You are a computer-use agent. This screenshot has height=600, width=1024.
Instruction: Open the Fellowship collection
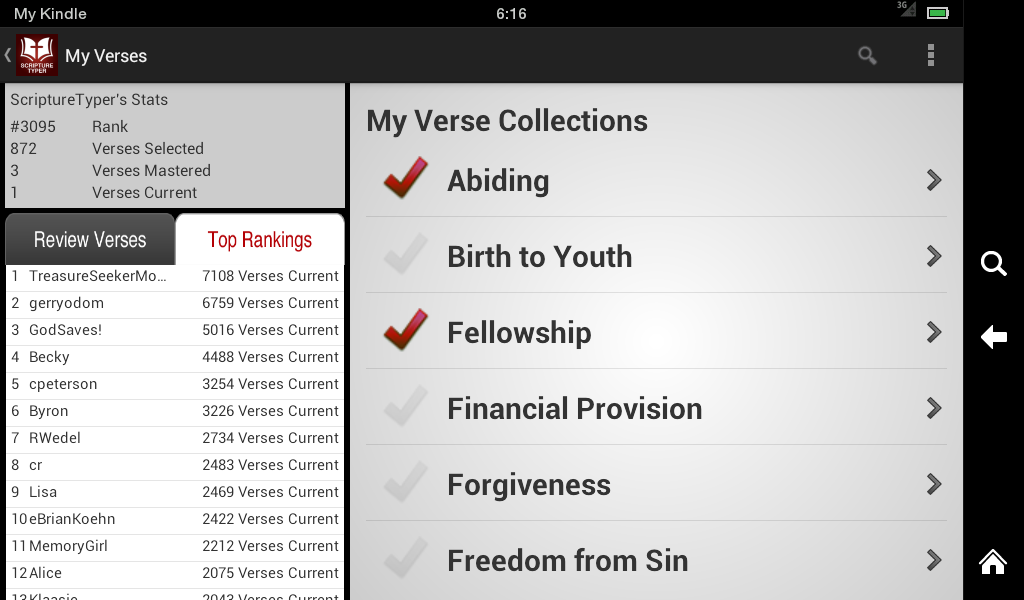click(x=656, y=332)
